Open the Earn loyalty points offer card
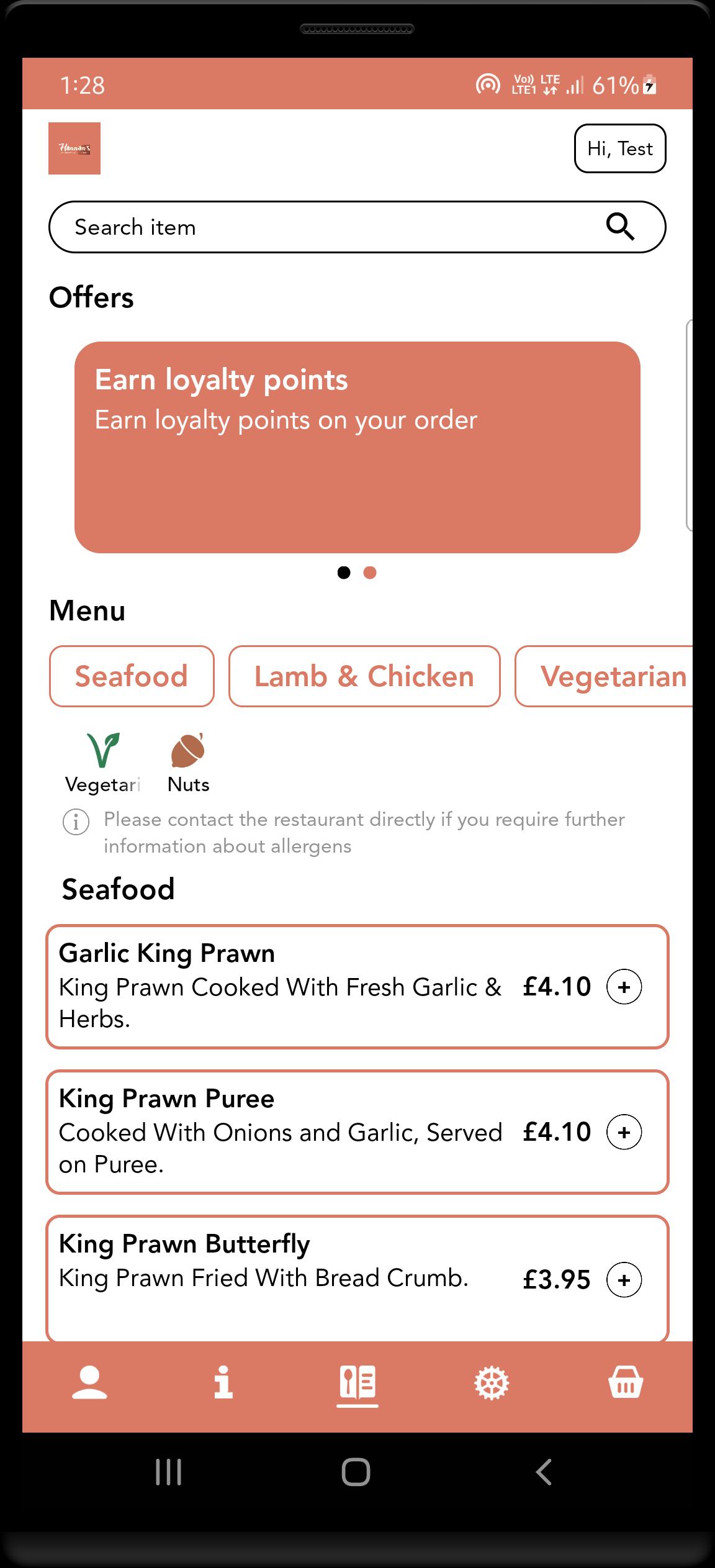Screen dimensions: 715x1568 tap(357, 447)
